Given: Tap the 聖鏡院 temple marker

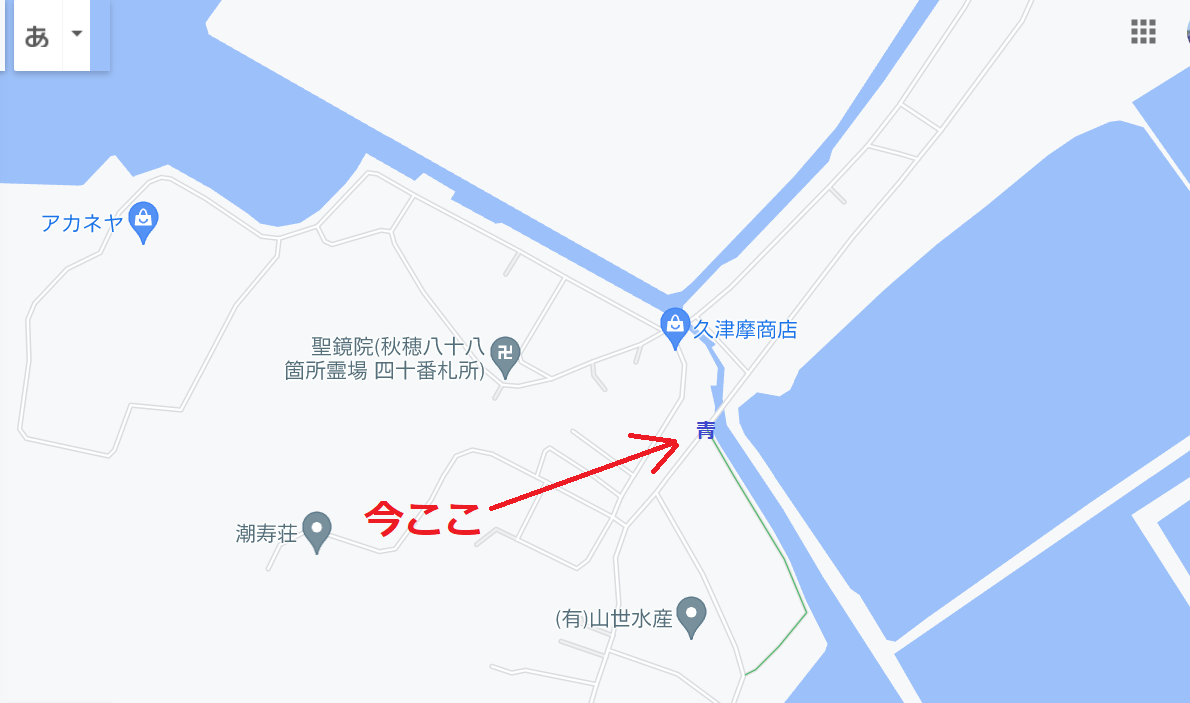Looking at the screenshot, I should [508, 355].
